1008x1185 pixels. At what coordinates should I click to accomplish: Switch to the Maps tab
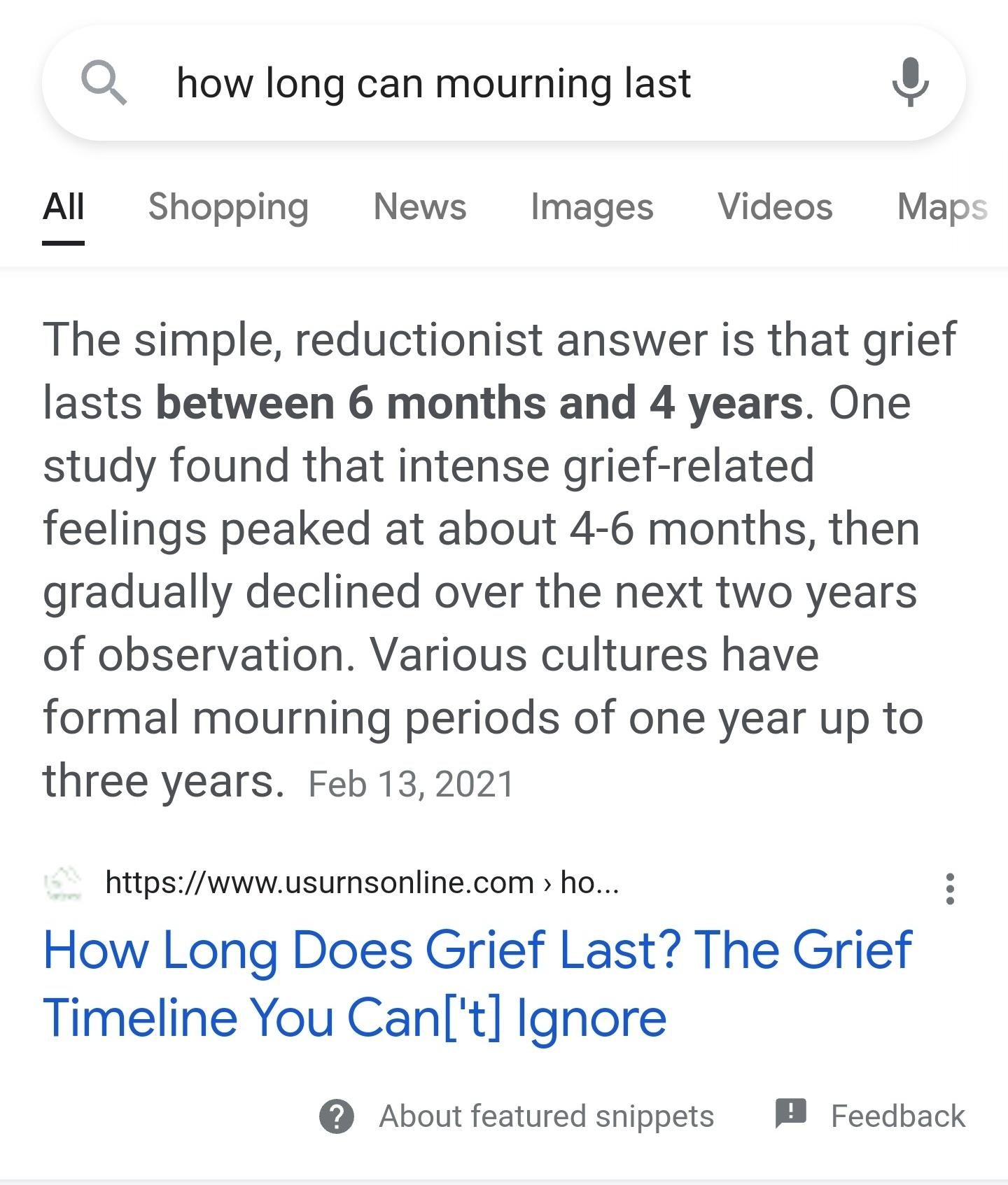941,207
